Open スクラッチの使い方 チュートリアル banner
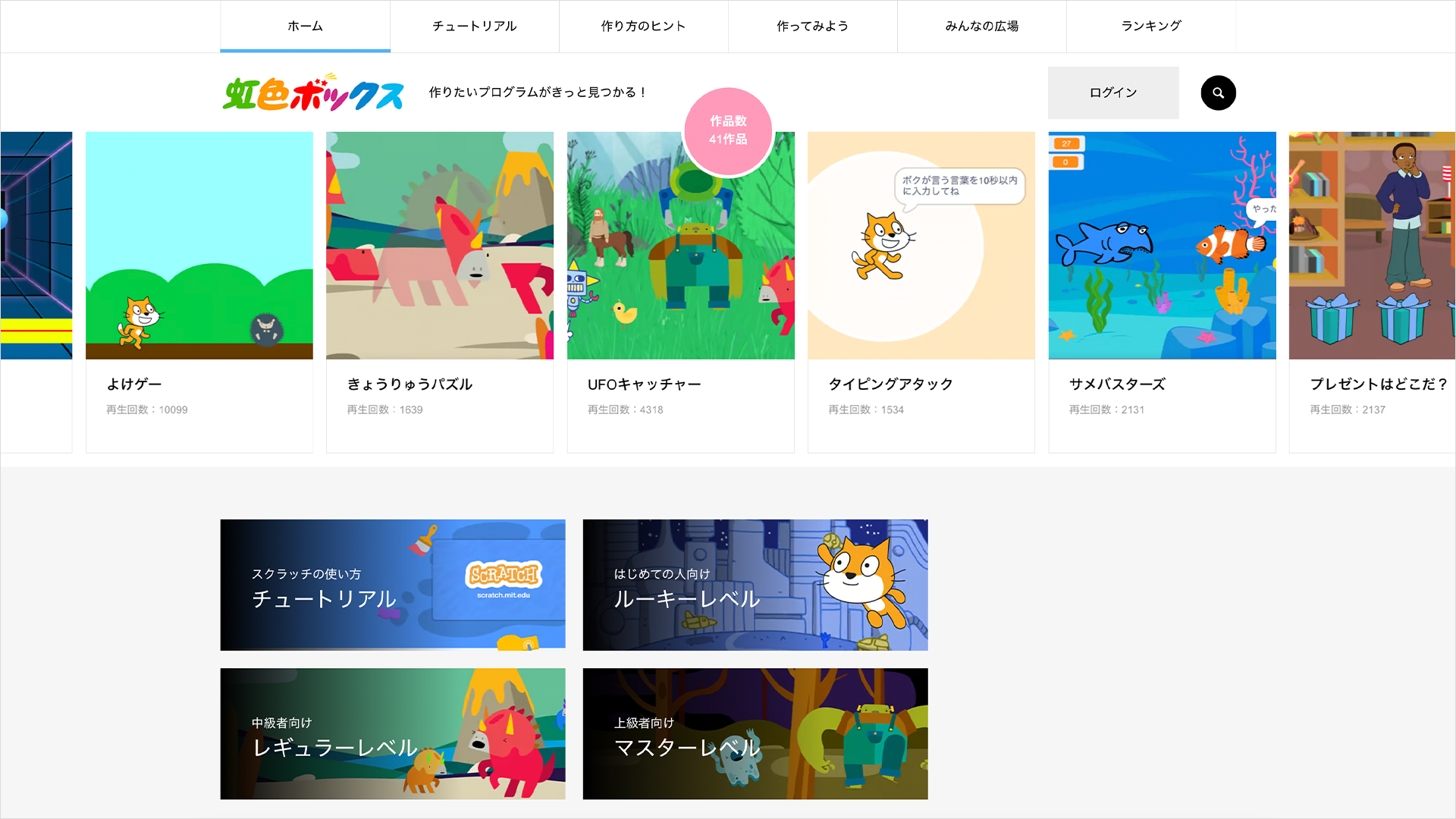 392,585
